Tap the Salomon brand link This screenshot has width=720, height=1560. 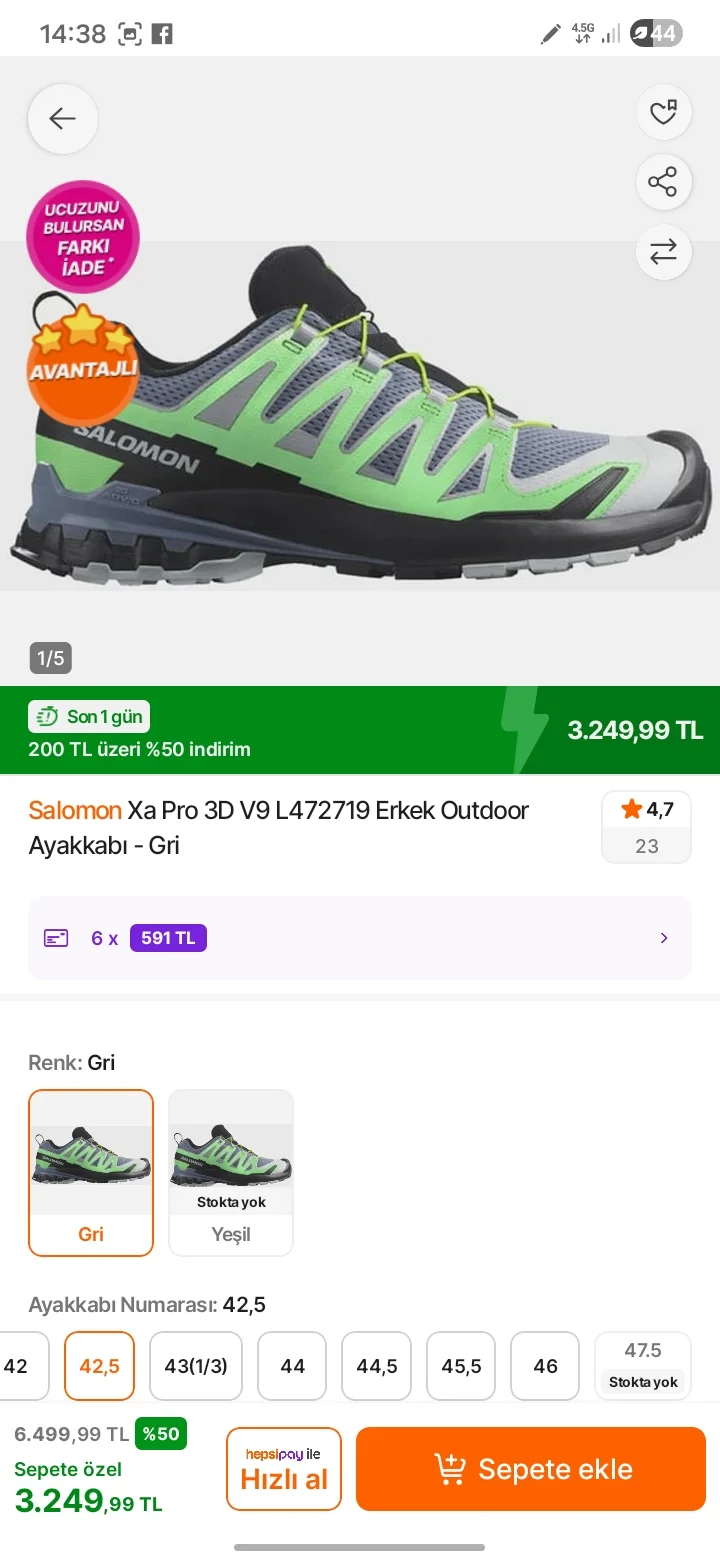click(x=75, y=810)
